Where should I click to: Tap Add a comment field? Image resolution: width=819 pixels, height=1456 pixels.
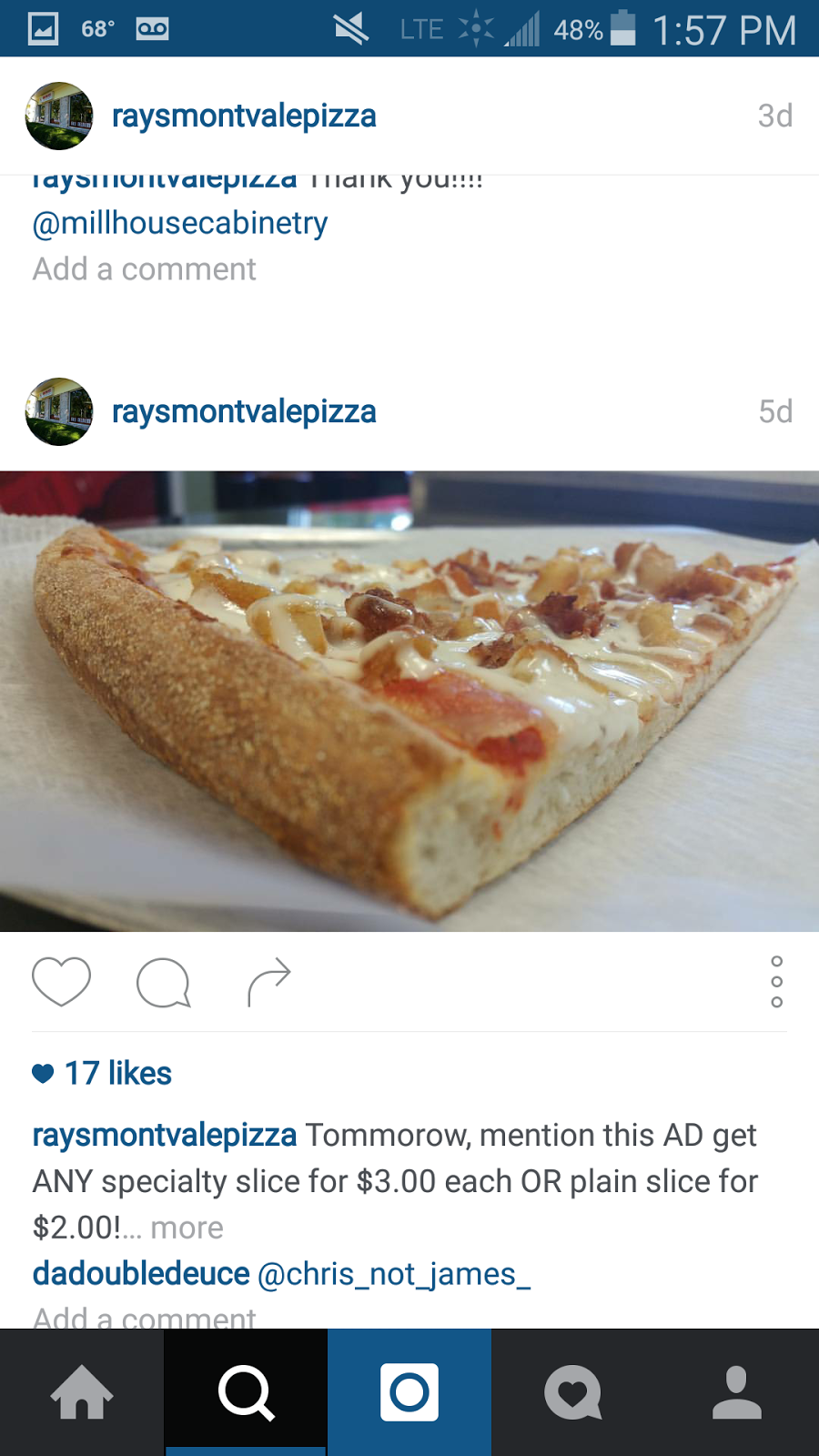point(143,1318)
